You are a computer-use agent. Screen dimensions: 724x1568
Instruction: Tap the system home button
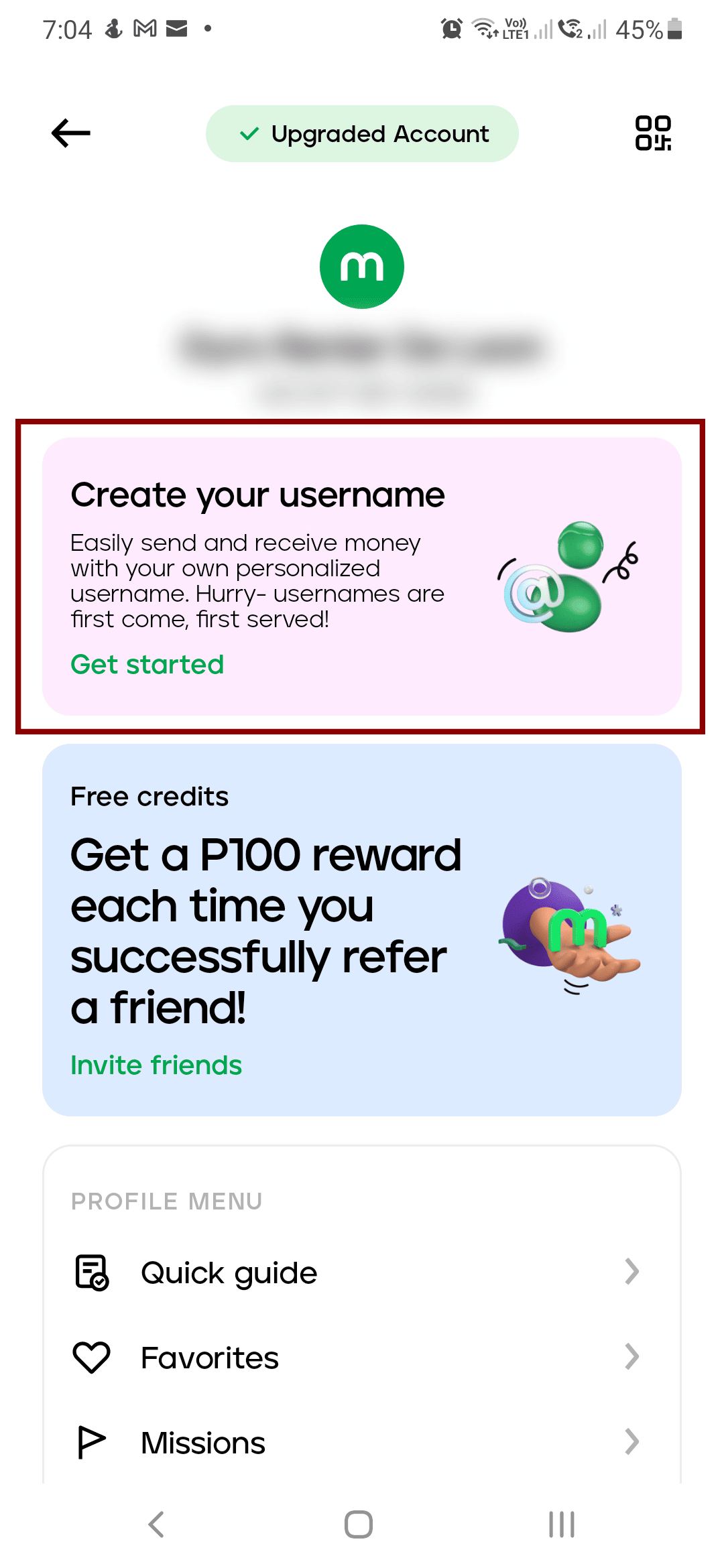click(359, 1524)
